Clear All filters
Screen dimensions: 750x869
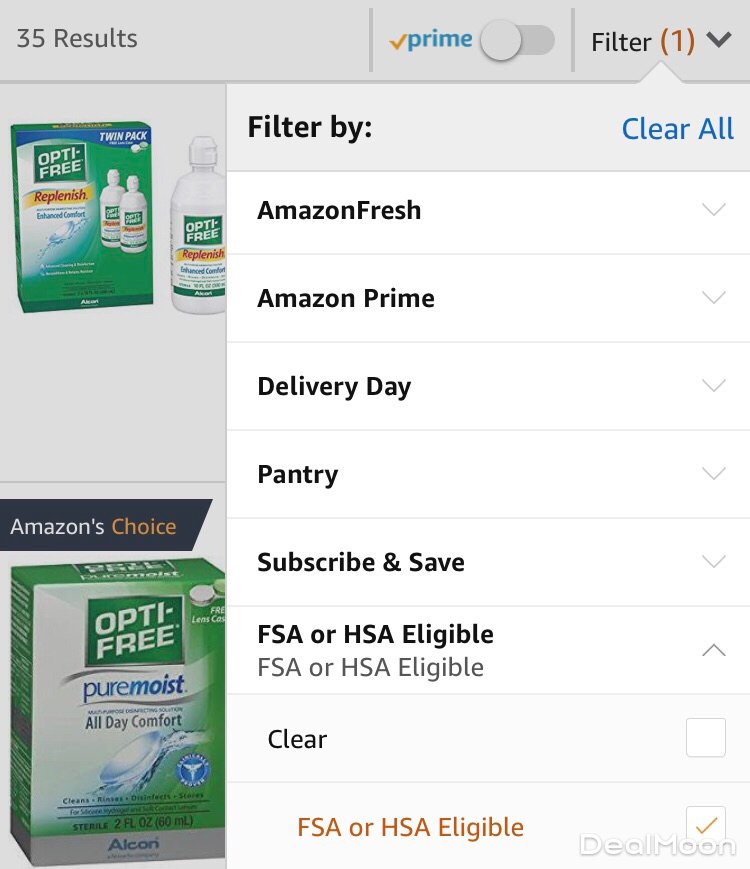[x=677, y=129]
